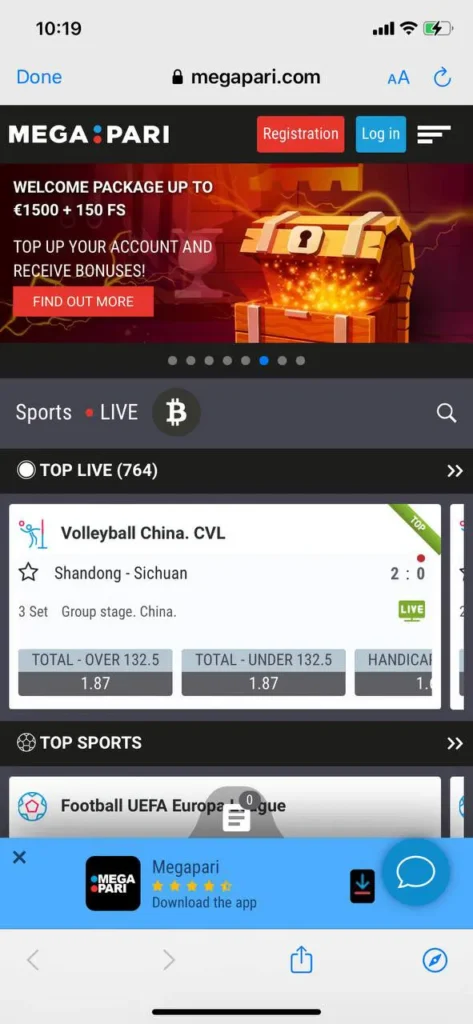The image size is (473, 1024).
Task: Select Total - Under 132.5 odds 1.87
Action: 263,672
